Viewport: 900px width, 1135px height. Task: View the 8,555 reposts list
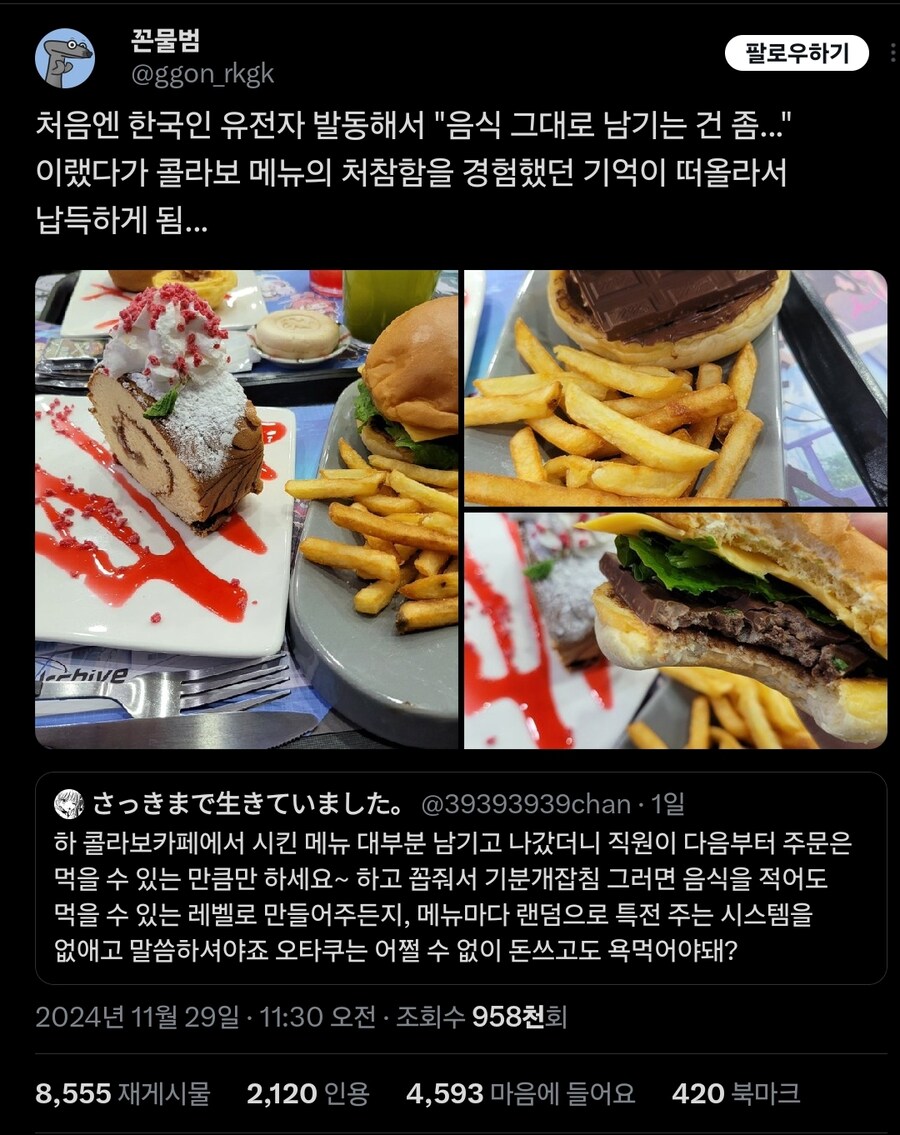[123, 1094]
